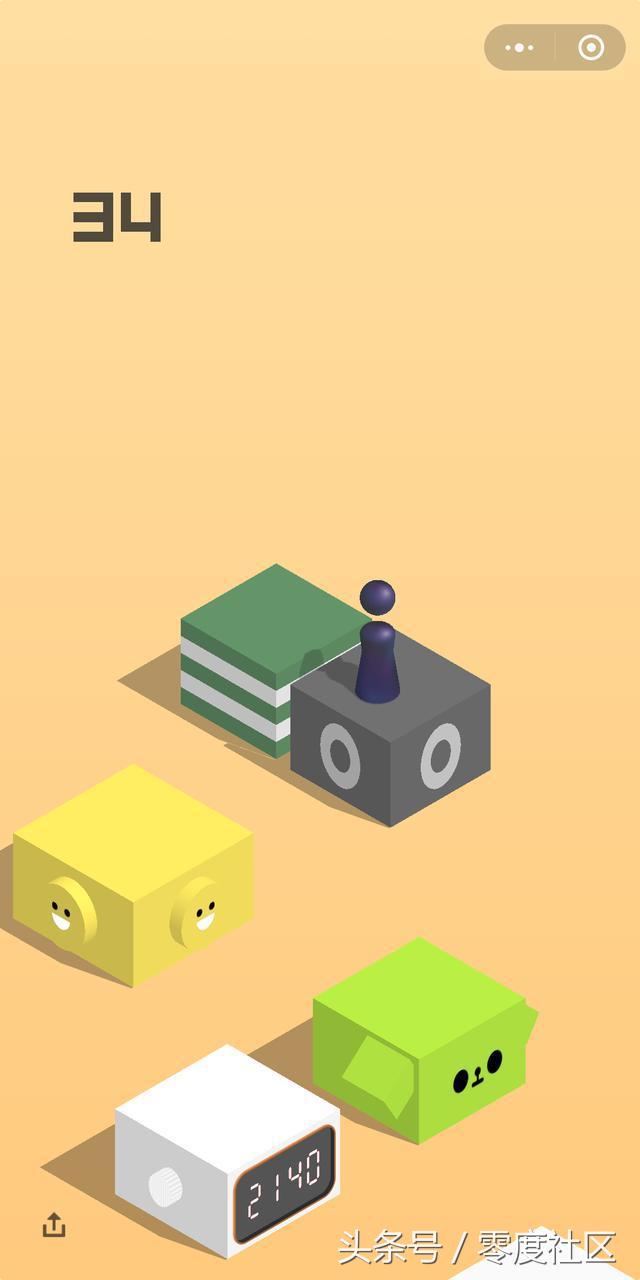The image size is (640, 1280).
Task: Open the mini program more options menu
Action: [x=520, y=48]
